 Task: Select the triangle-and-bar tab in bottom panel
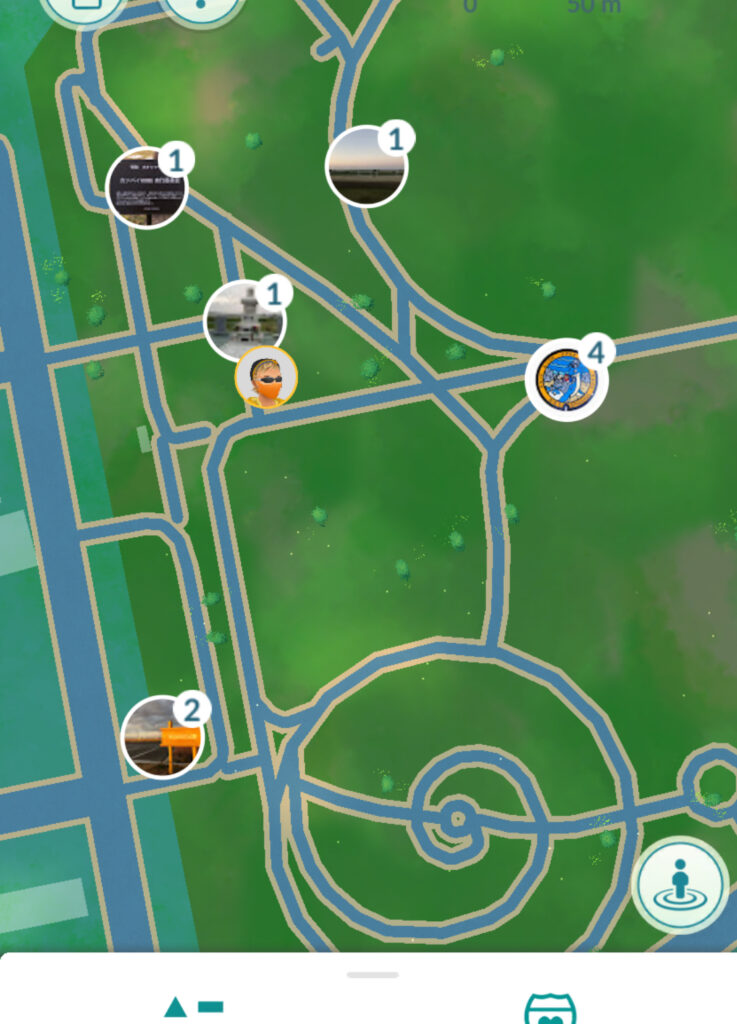(x=193, y=1007)
